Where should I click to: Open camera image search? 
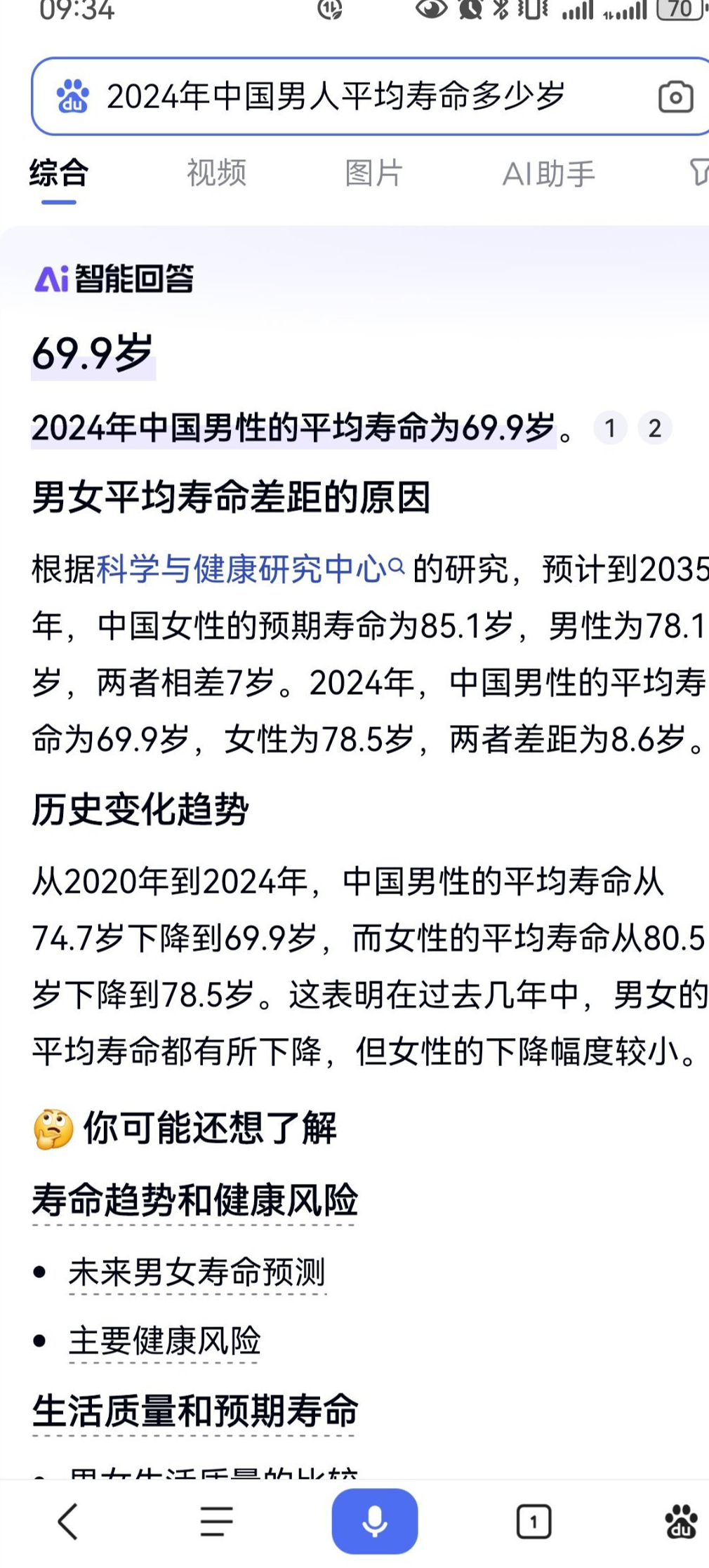[675, 97]
